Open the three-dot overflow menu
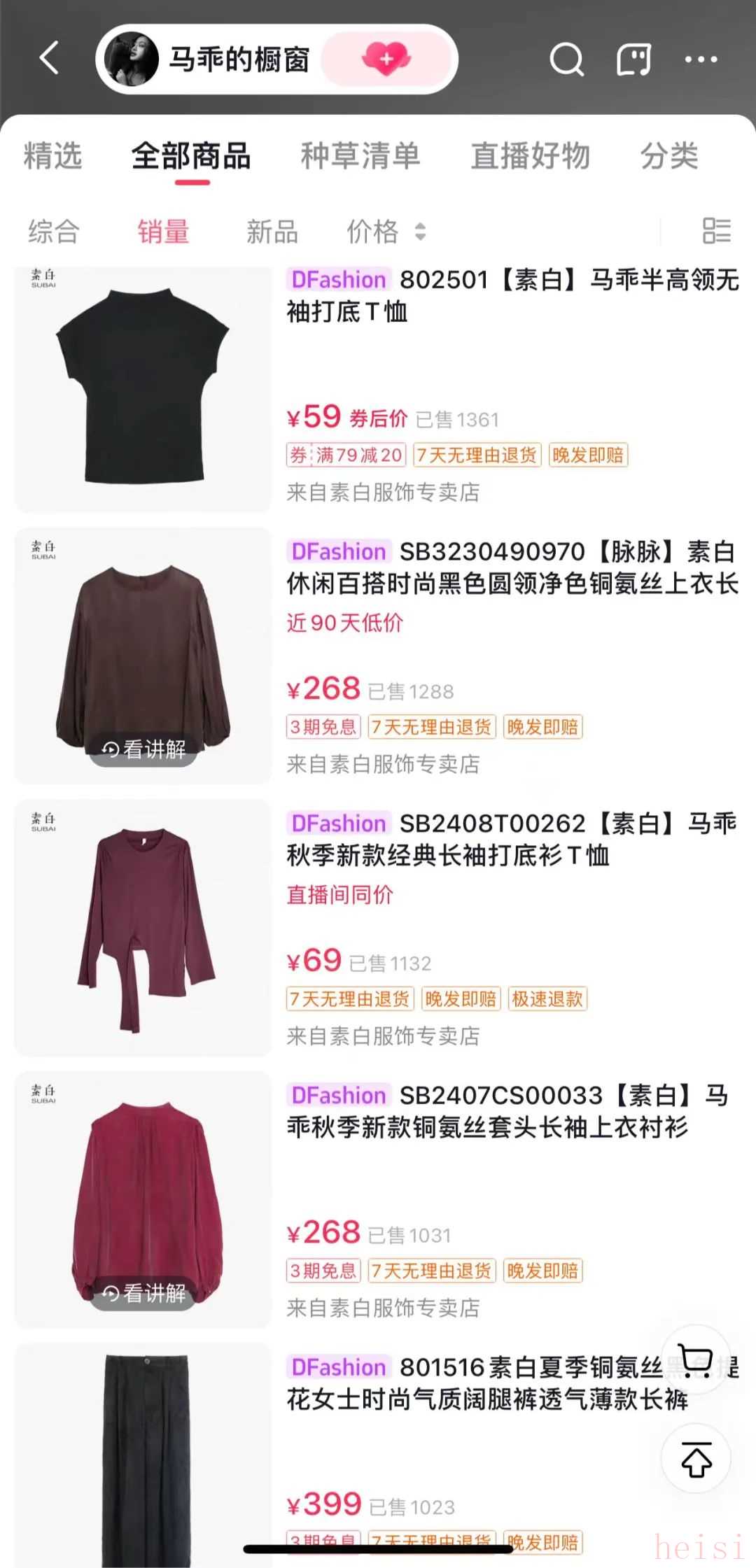 pos(701,59)
